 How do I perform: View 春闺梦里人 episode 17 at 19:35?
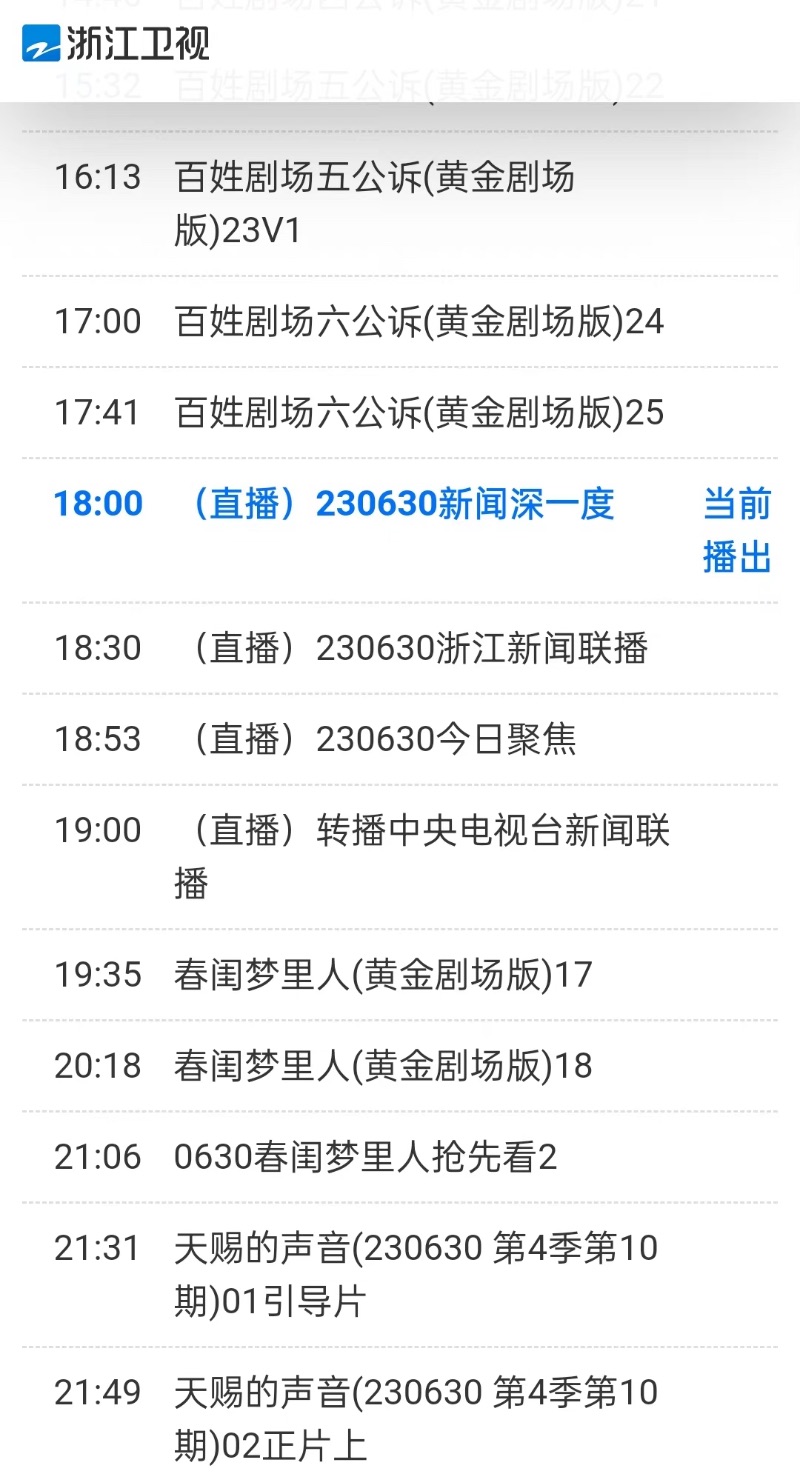coord(400,974)
